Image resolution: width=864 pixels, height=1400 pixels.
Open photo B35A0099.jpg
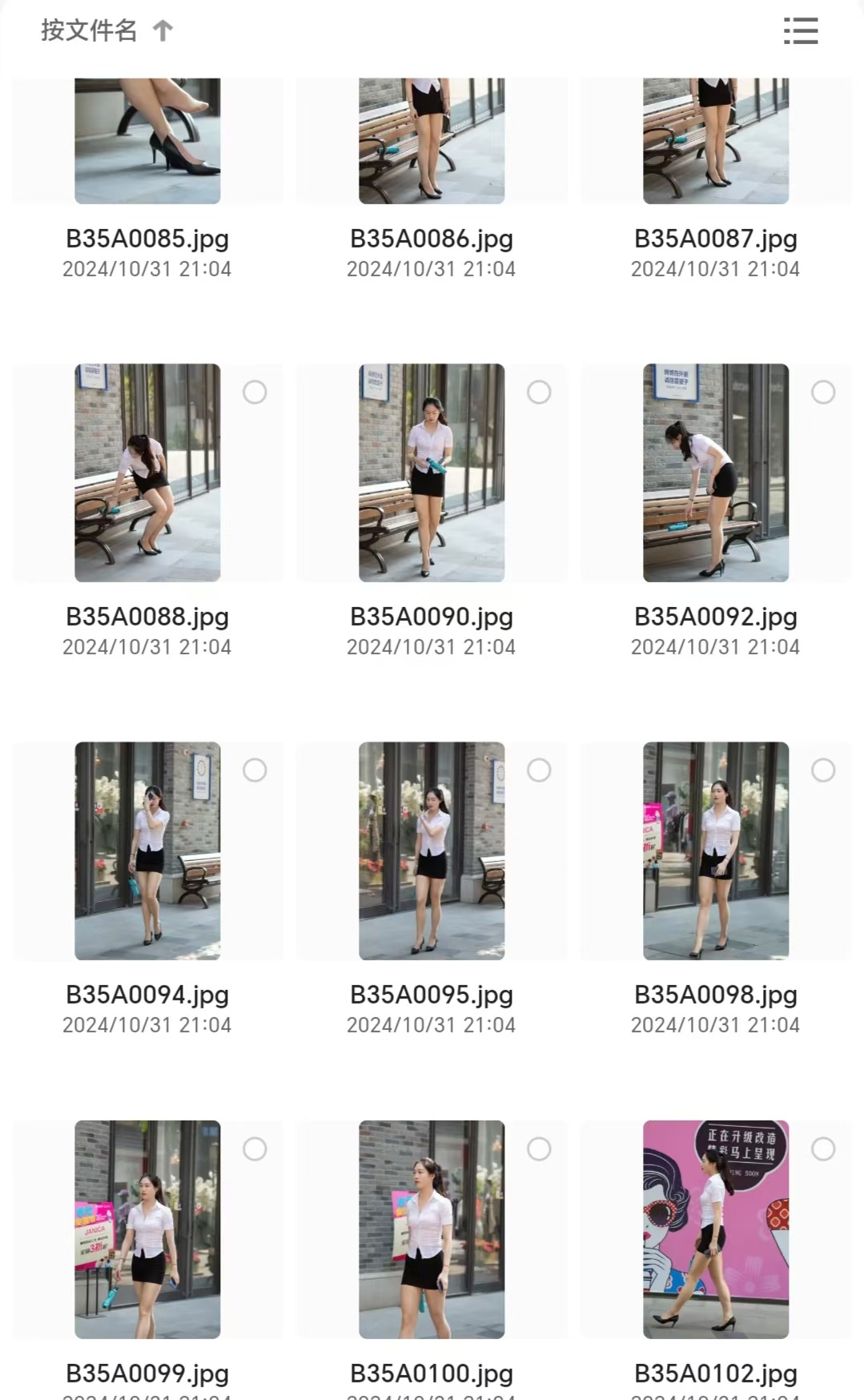pyautogui.click(x=147, y=1229)
